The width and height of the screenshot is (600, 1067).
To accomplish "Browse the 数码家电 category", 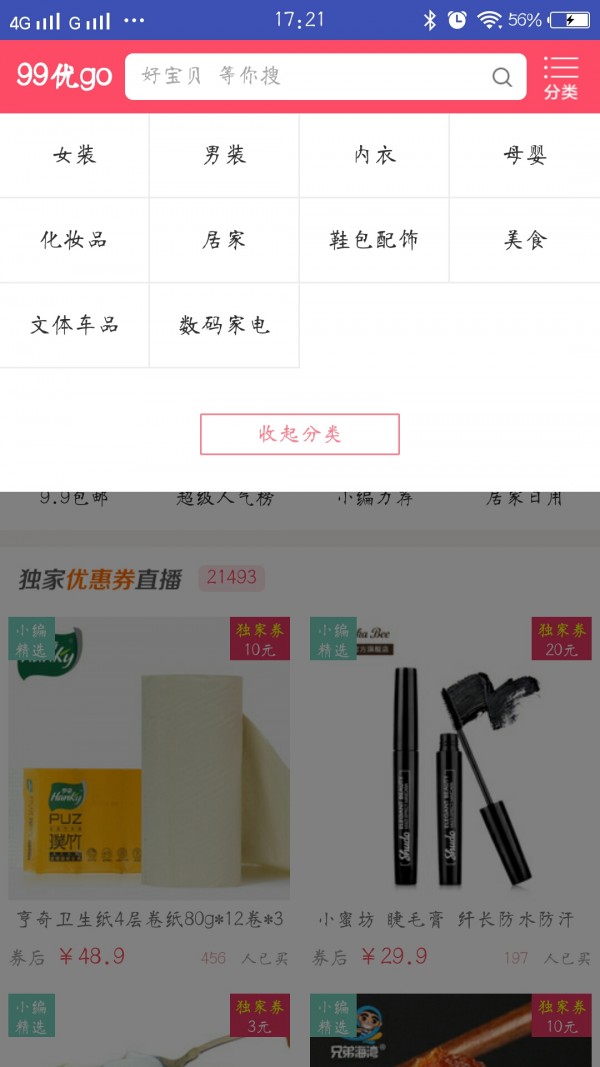I will pyautogui.click(x=224, y=325).
